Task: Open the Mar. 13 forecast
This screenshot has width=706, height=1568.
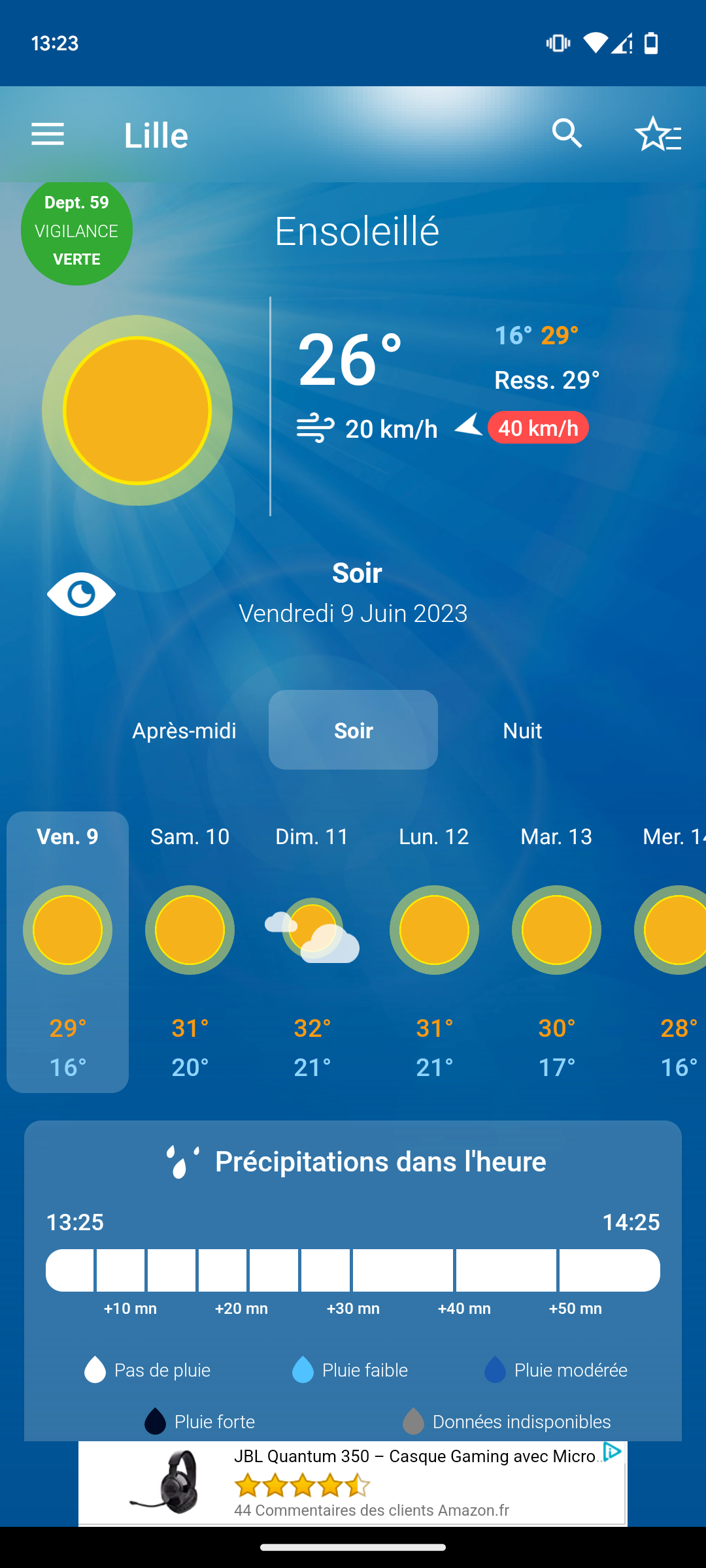Action: click(x=556, y=951)
